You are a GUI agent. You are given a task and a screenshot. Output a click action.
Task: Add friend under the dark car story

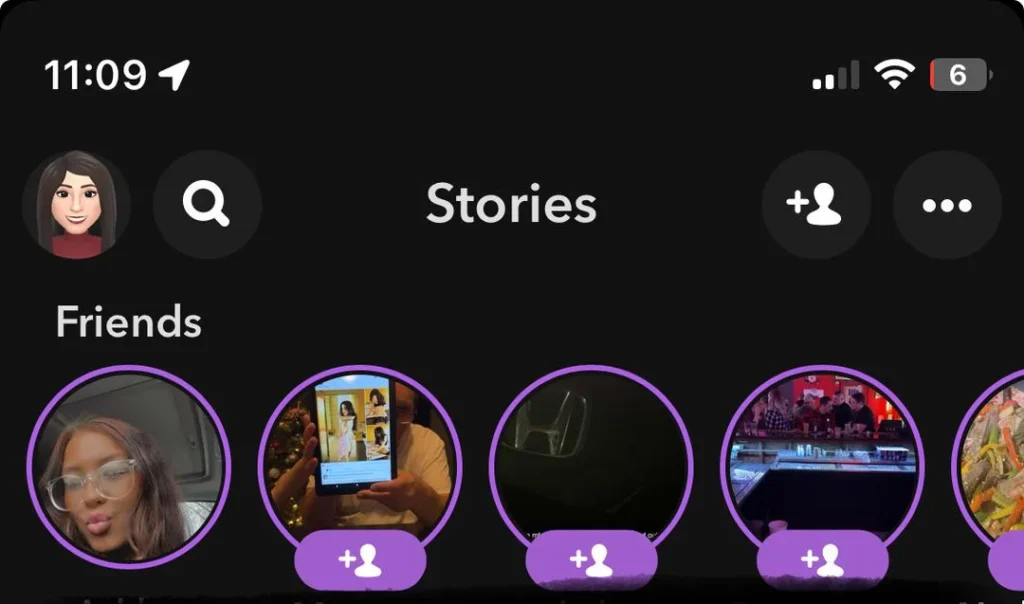point(591,561)
